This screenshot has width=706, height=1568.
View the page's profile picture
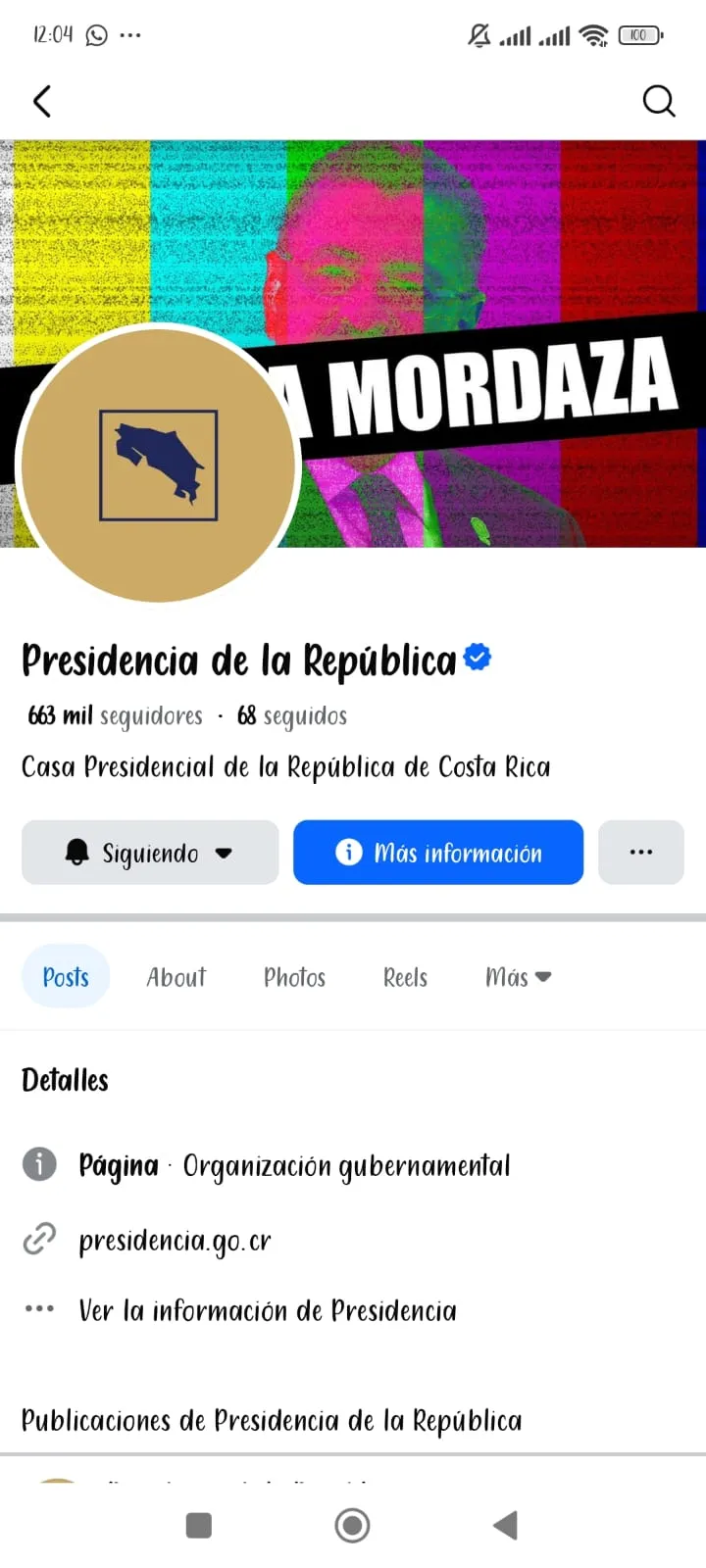click(x=159, y=464)
